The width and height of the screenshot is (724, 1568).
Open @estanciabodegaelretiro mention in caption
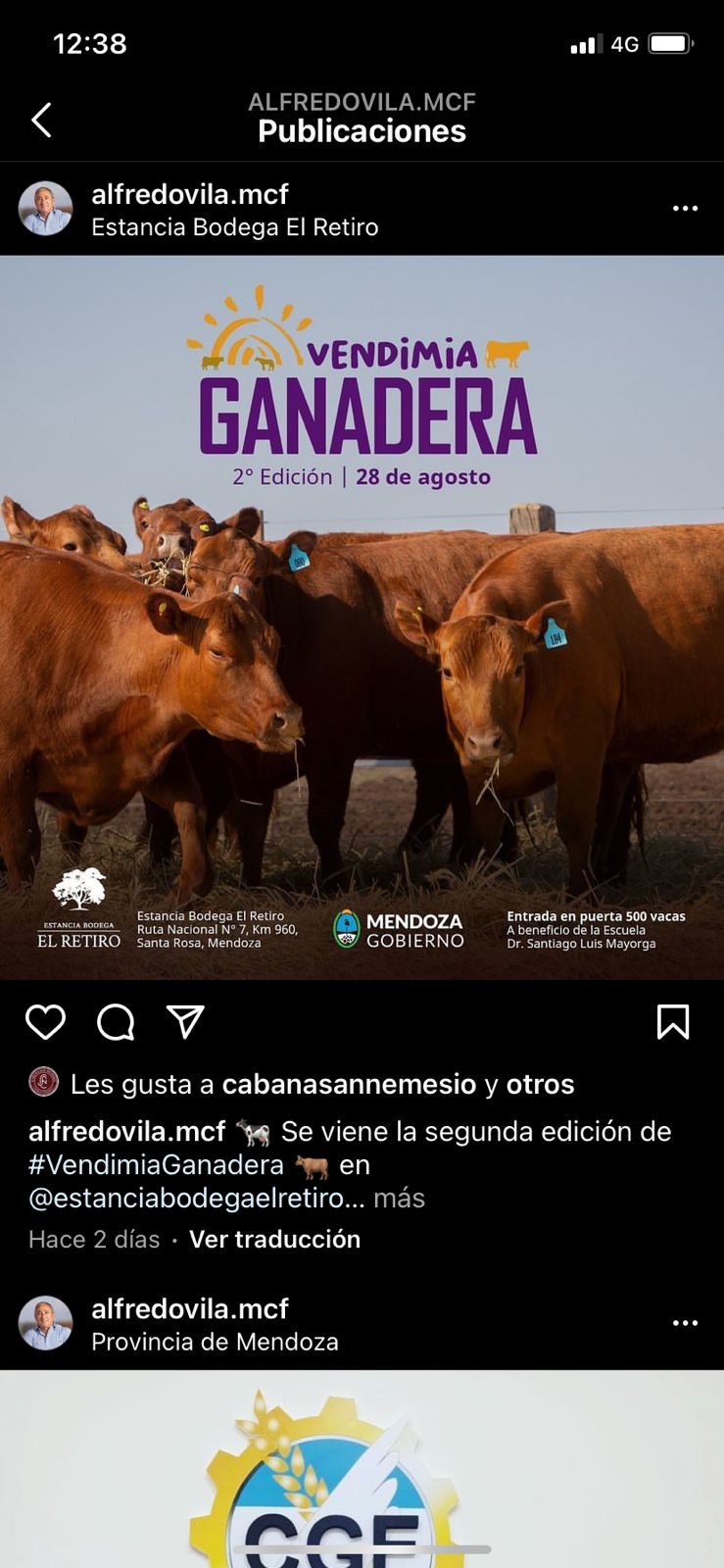click(x=186, y=1199)
